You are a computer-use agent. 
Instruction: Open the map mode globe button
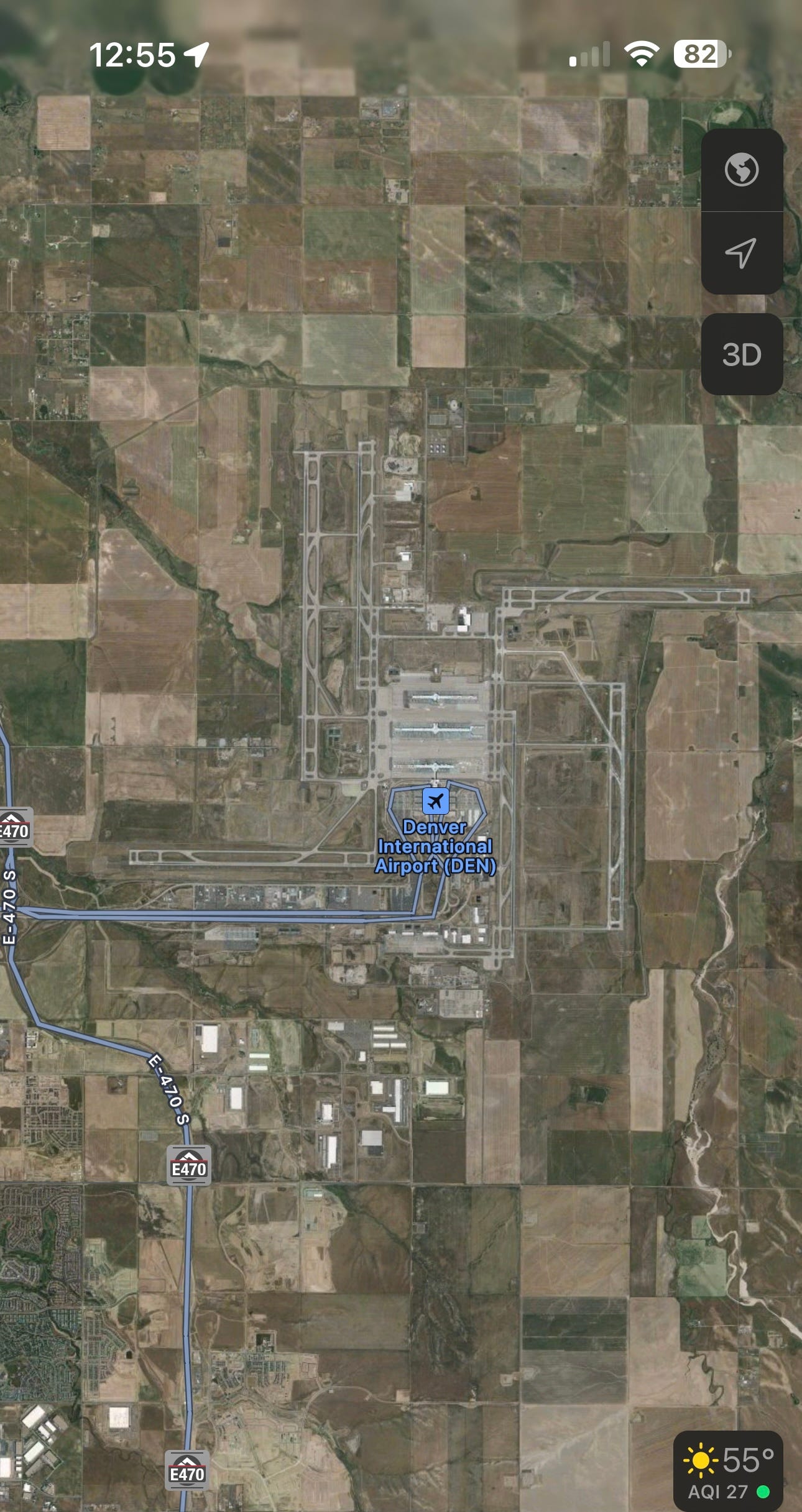point(742,170)
